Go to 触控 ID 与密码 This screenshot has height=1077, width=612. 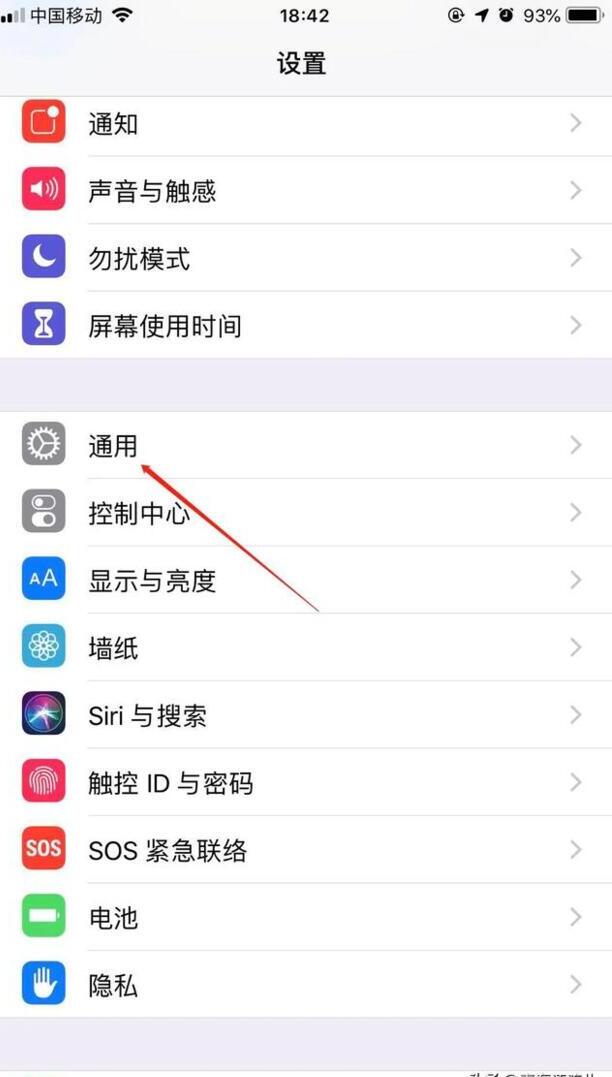click(306, 782)
